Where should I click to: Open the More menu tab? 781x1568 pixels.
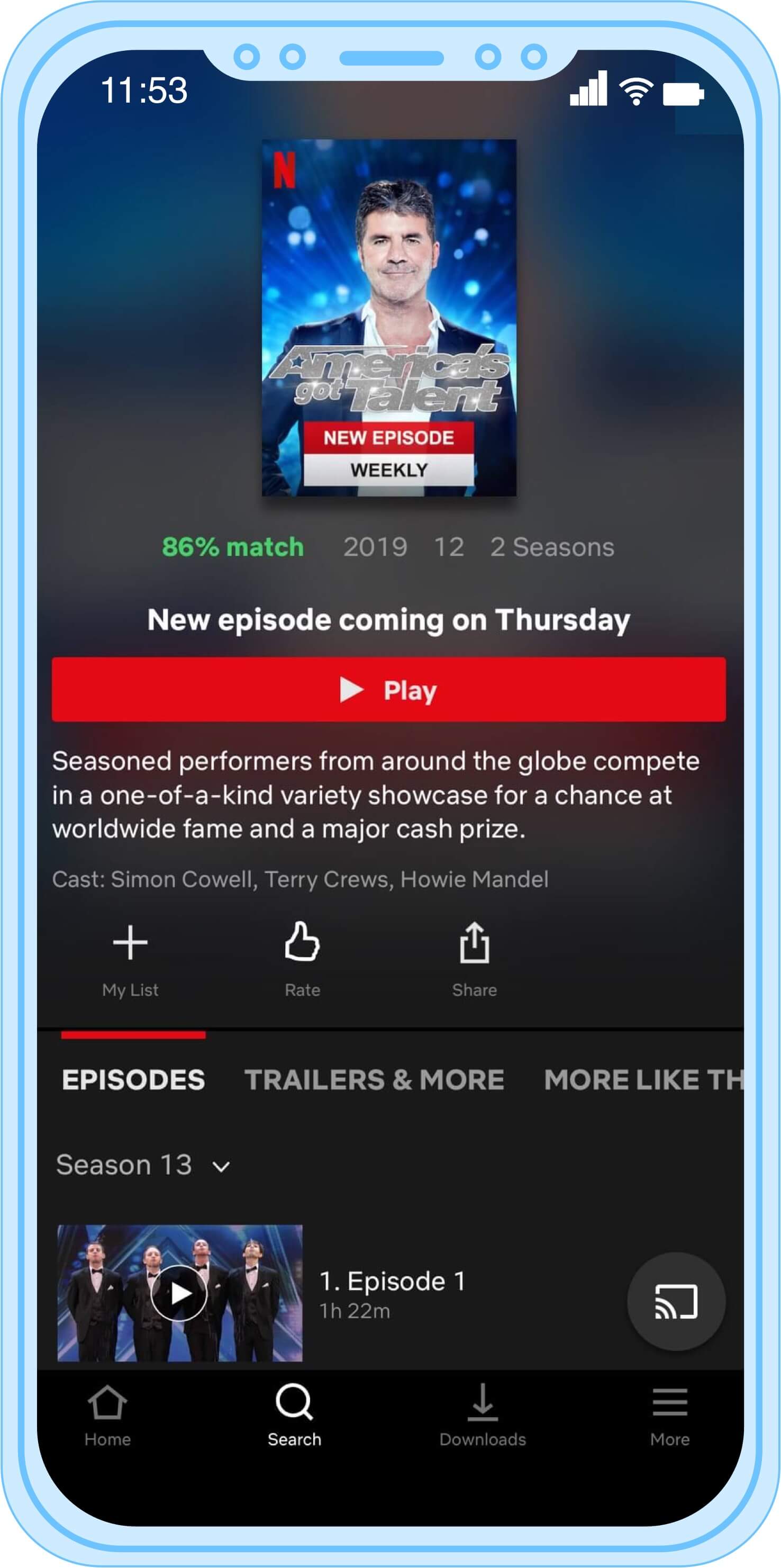(670, 1414)
